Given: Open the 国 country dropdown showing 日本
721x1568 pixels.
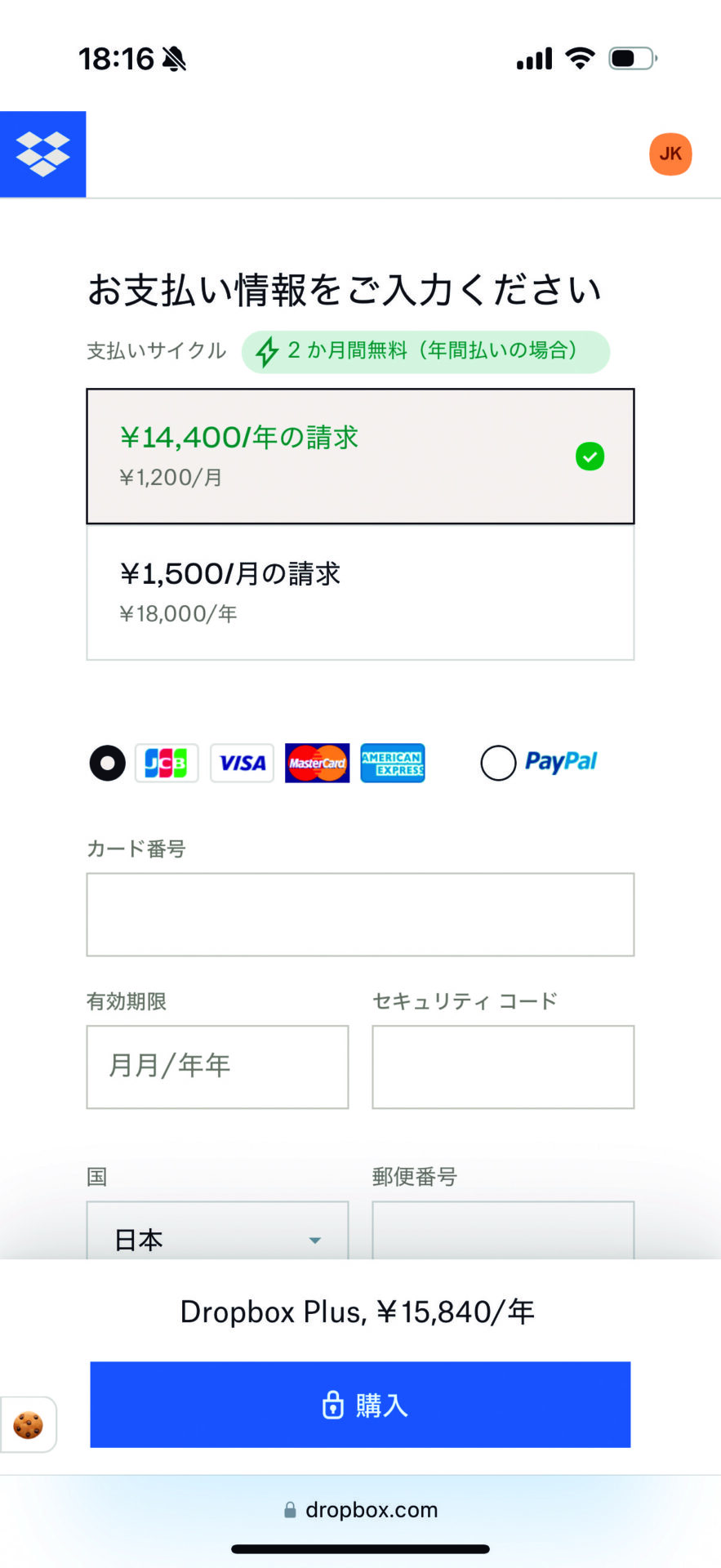Looking at the screenshot, I should [217, 1235].
